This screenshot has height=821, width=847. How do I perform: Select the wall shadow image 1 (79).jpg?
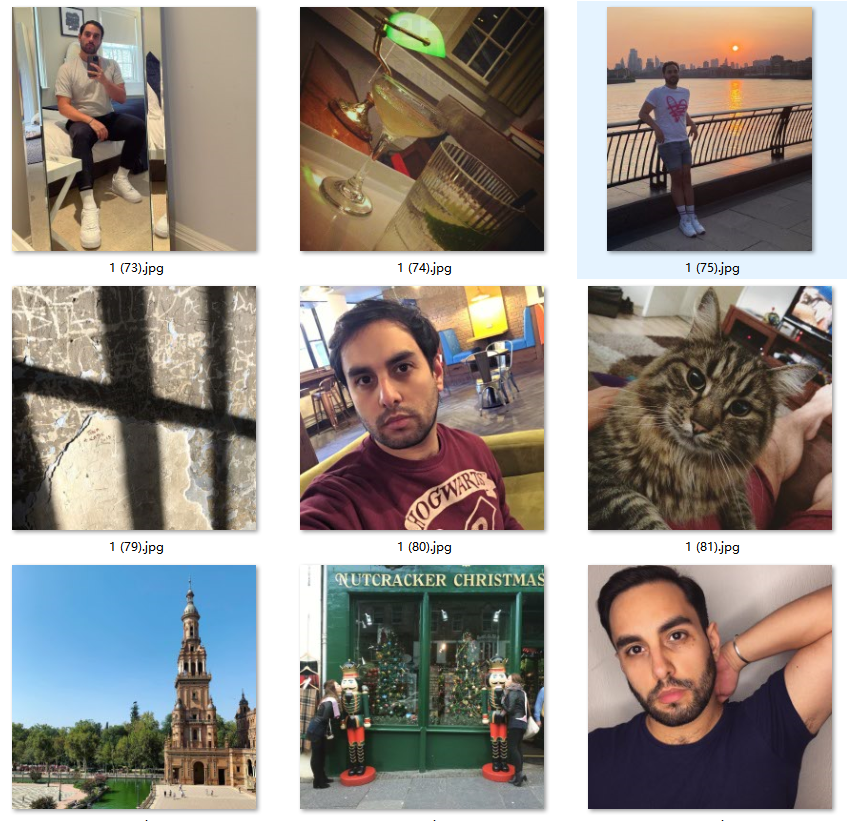134,408
